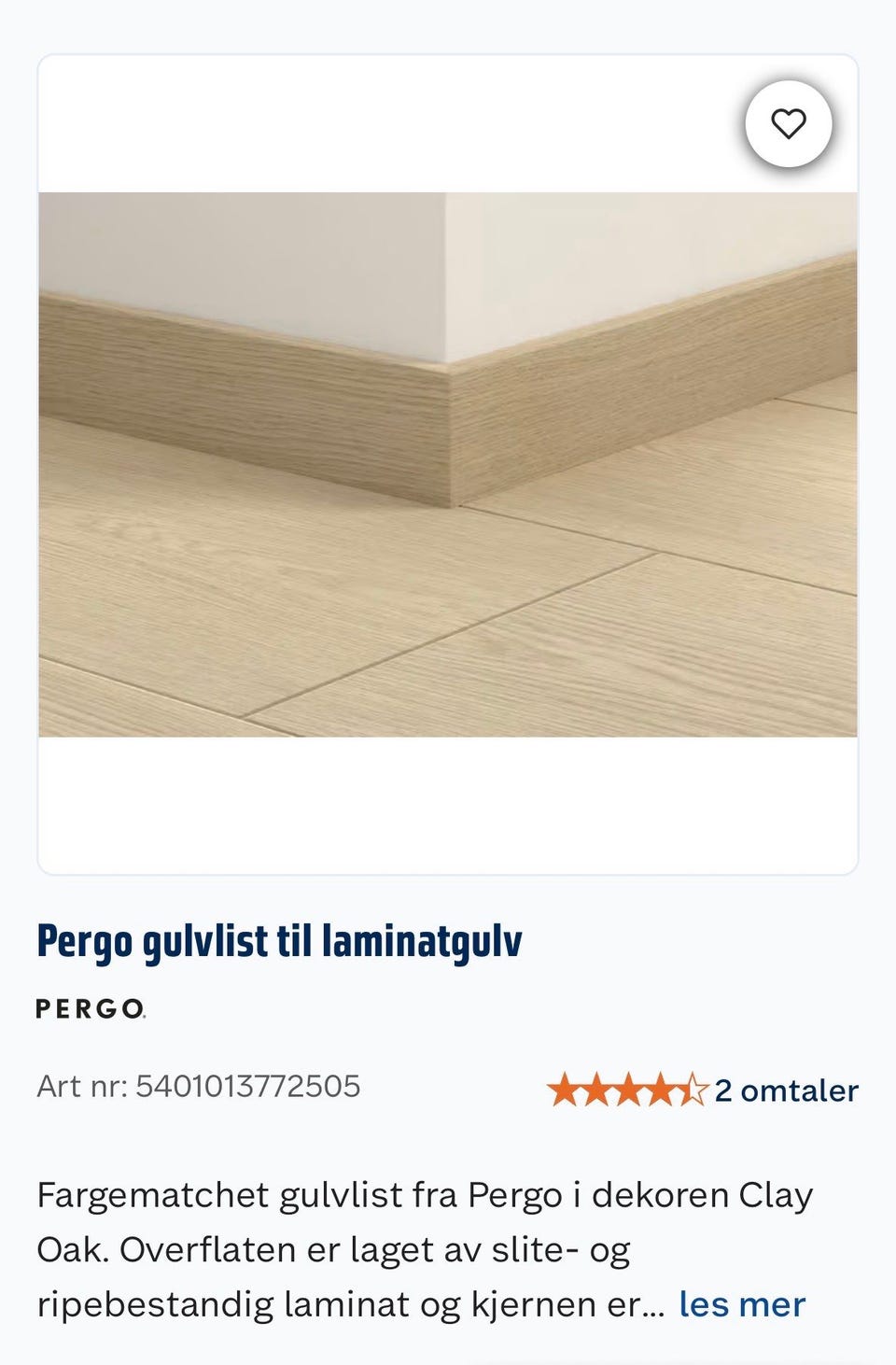This screenshot has width=896, height=1365.
Task: Open reviews from the rating area
Action: (x=787, y=1090)
